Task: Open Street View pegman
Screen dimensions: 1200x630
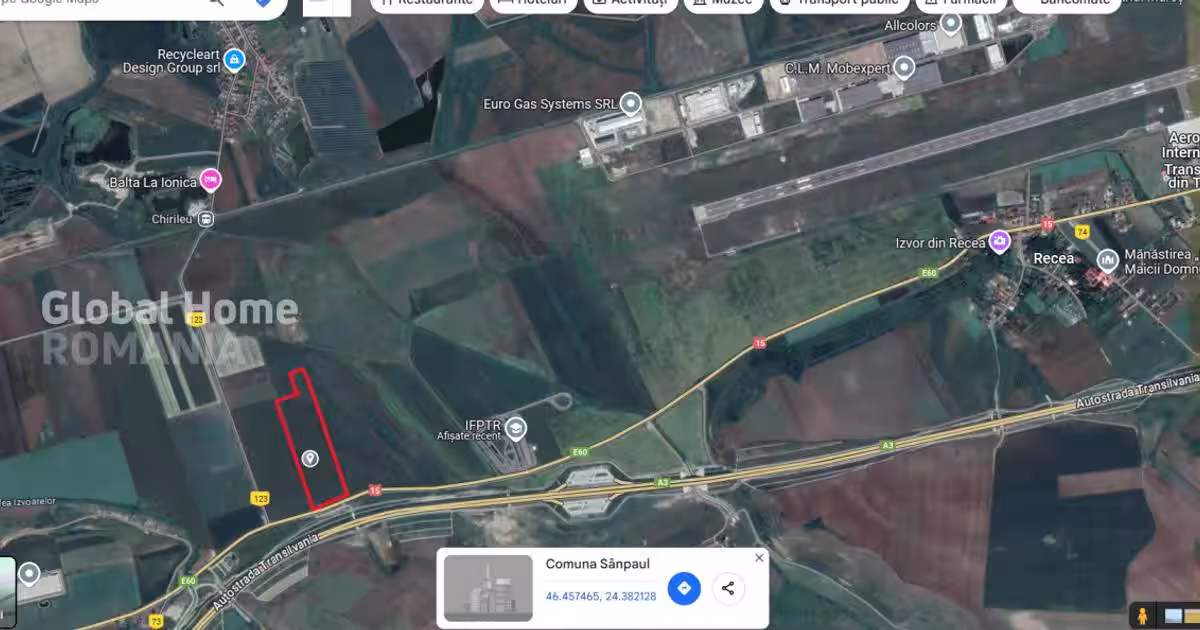Action: [1141, 615]
